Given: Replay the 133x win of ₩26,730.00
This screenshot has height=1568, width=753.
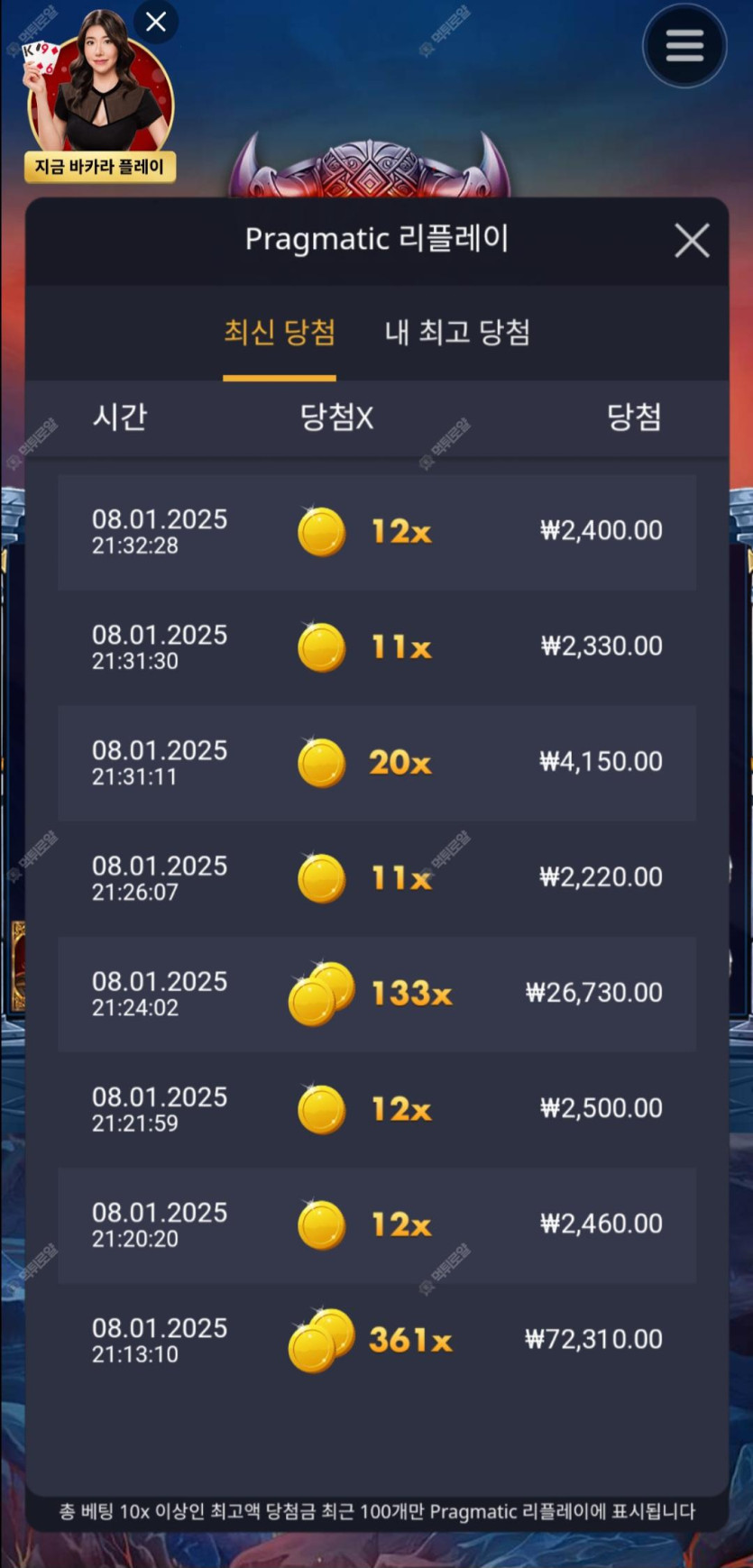Looking at the screenshot, I should 377,993.
